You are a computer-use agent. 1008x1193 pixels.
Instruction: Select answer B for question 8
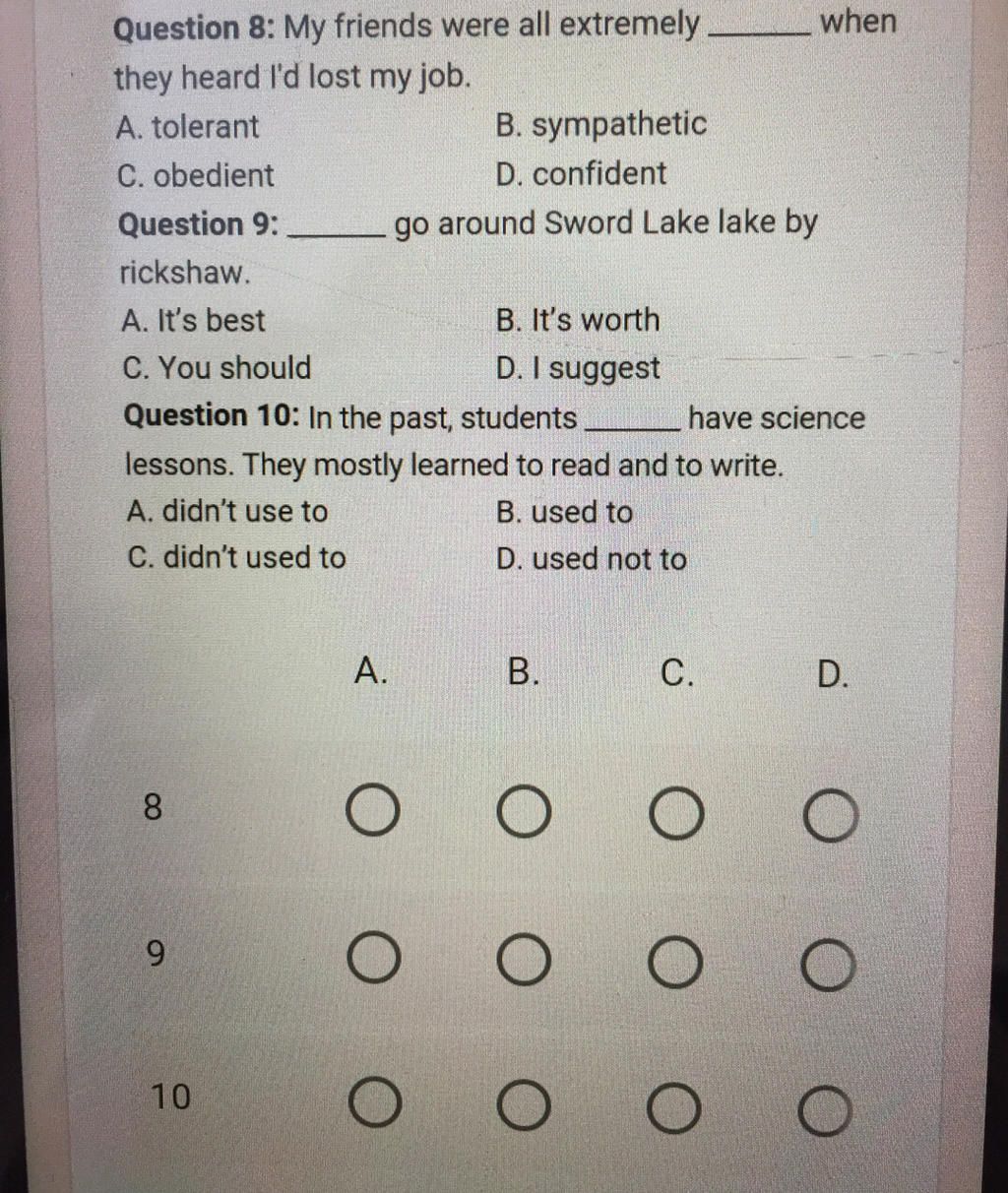click(x=523, y=814)
